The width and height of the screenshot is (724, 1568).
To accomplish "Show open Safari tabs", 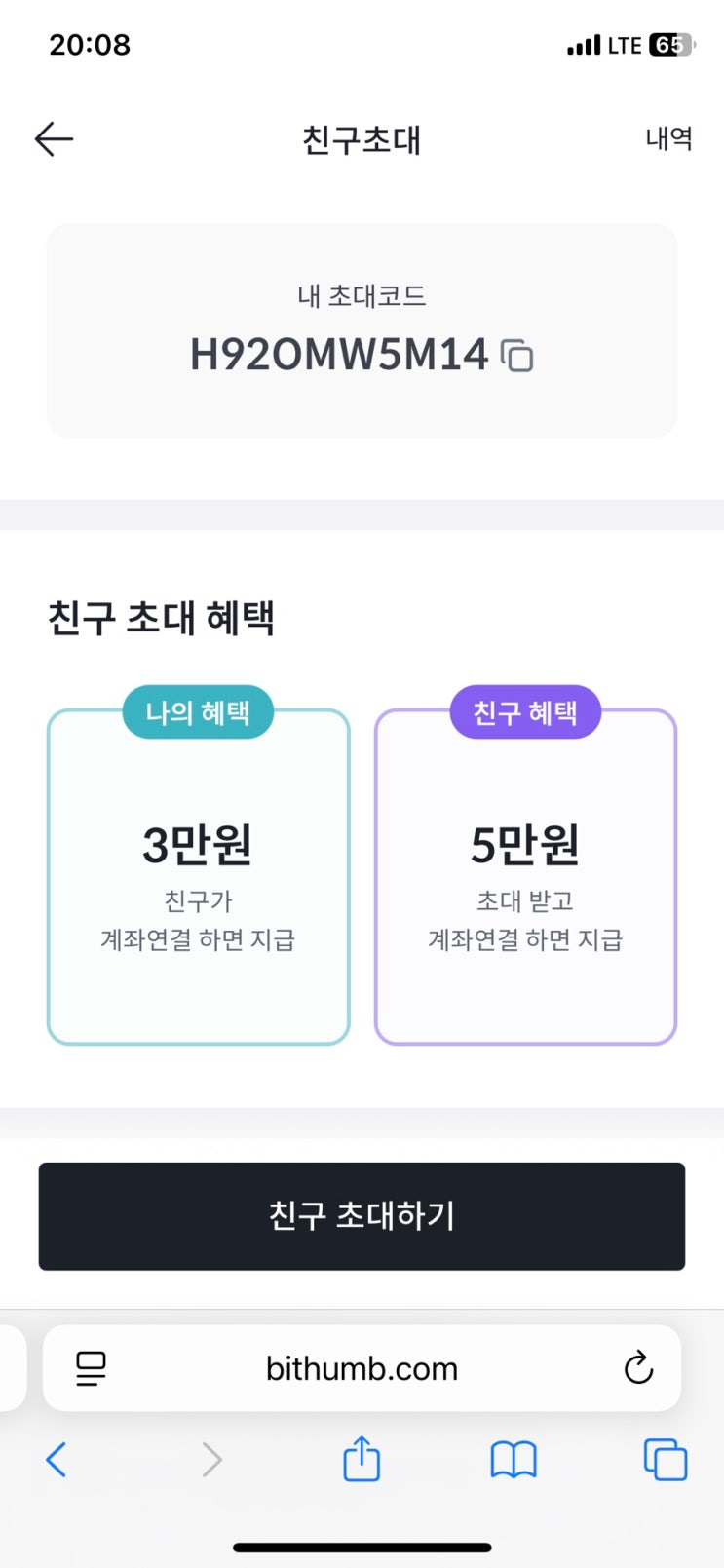I will (666, 1460).
